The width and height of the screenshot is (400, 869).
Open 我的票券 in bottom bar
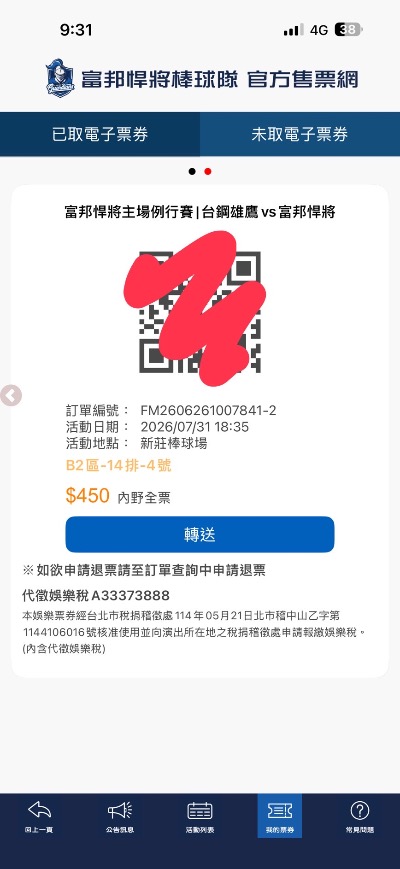(x=280, y=816)
